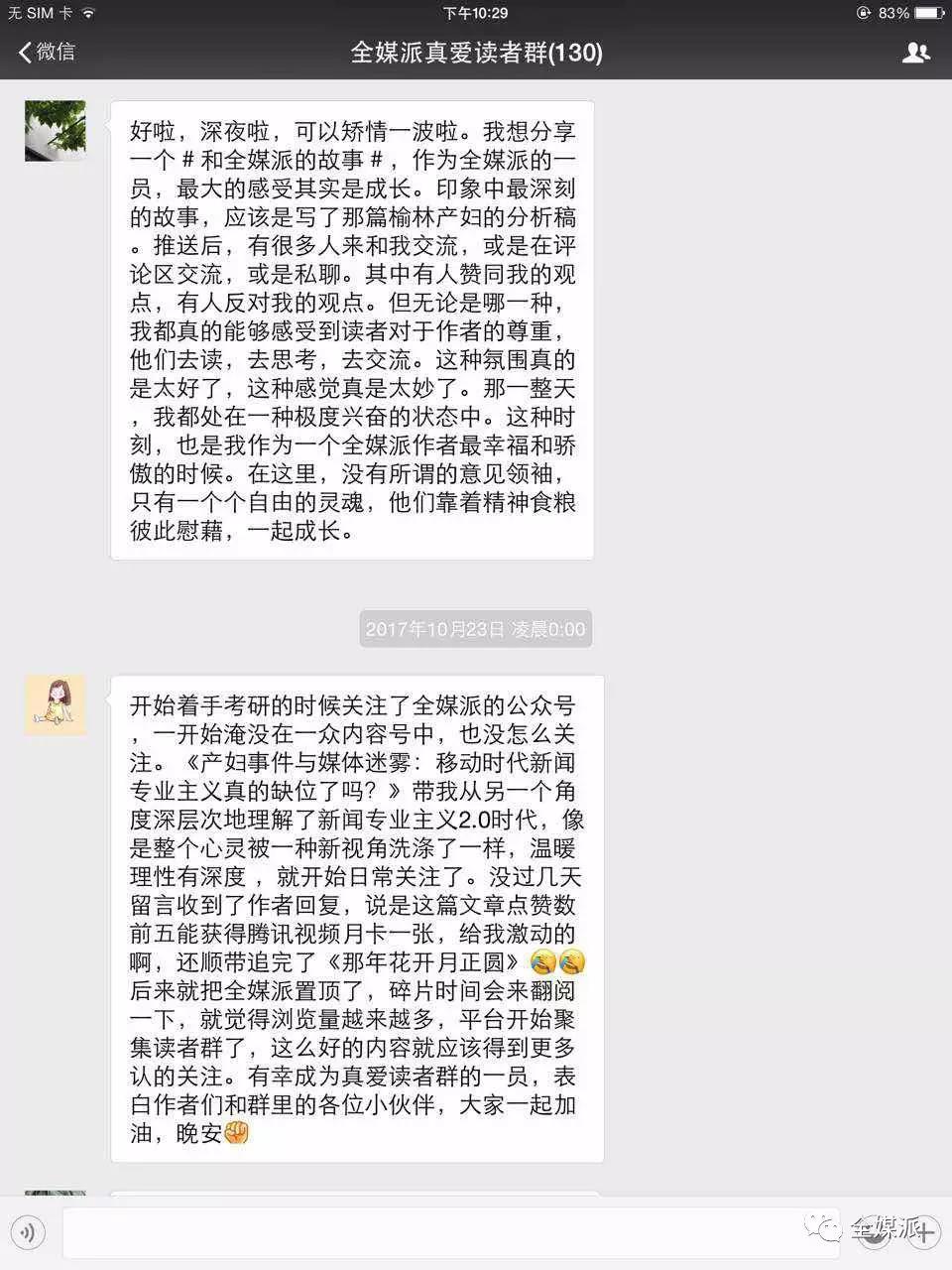952x1270 pixels.
Task: Open the group members info icon
Action: point(915,53)
